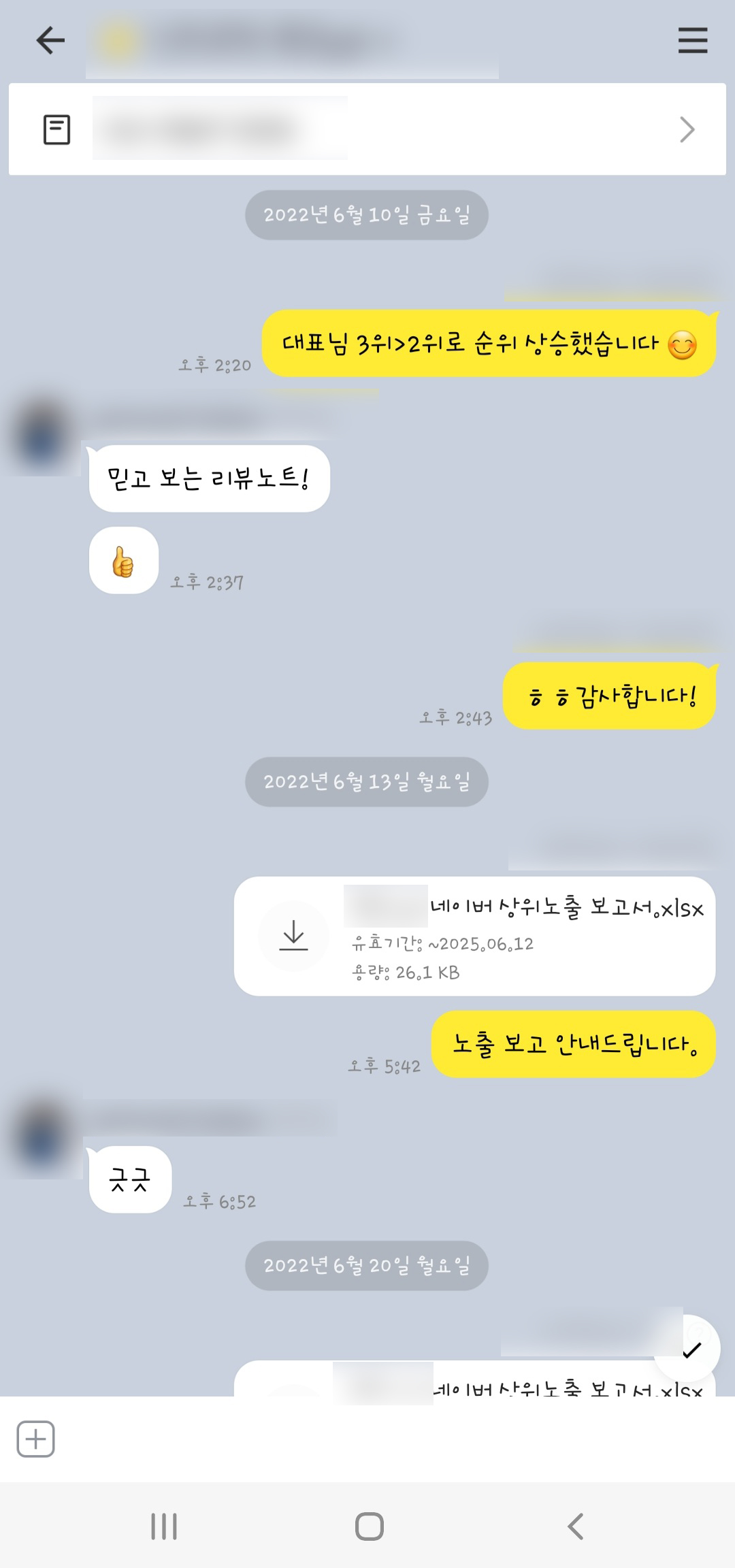Open the attachment plus button
The image size is (735, 1568).
pyautogui.click(x=35, y=1439)
